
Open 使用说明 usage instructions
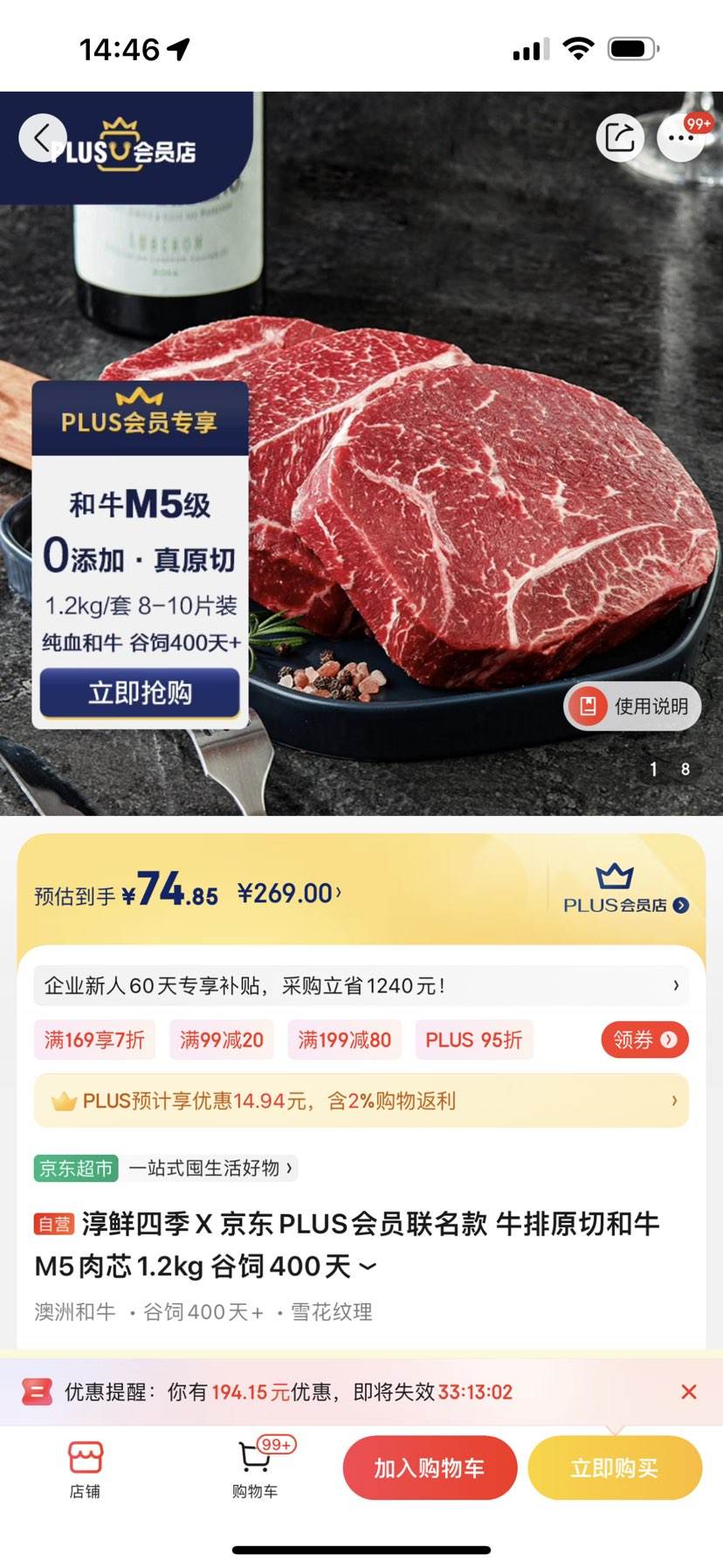tap(632, 706)
